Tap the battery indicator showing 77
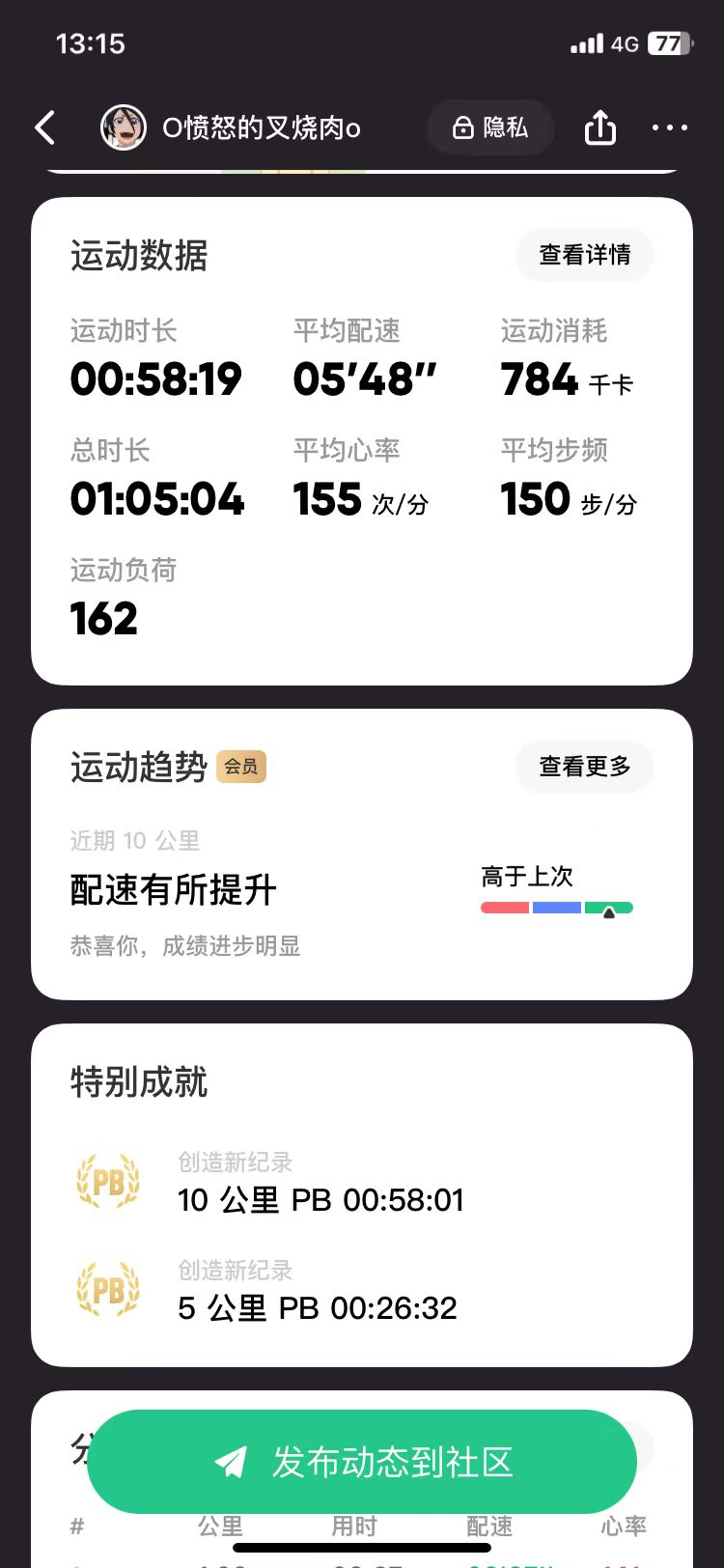 [x=667, y=42]
